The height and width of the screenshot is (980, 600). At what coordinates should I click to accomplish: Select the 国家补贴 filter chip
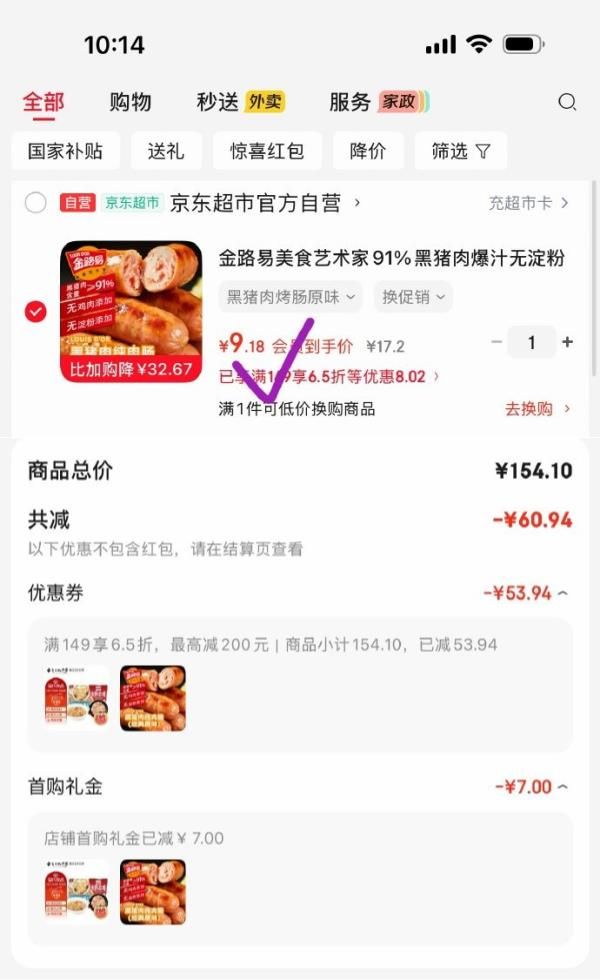[66, 151]
